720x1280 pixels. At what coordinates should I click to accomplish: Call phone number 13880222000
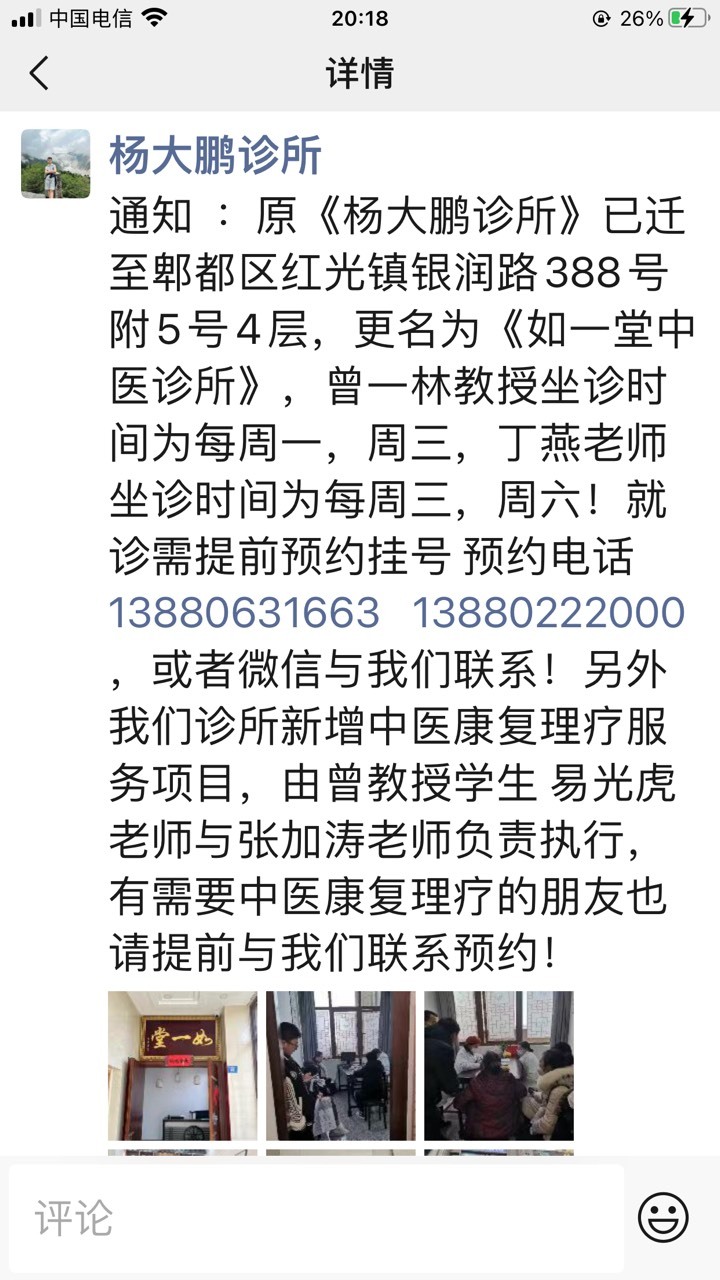(548, 613)
